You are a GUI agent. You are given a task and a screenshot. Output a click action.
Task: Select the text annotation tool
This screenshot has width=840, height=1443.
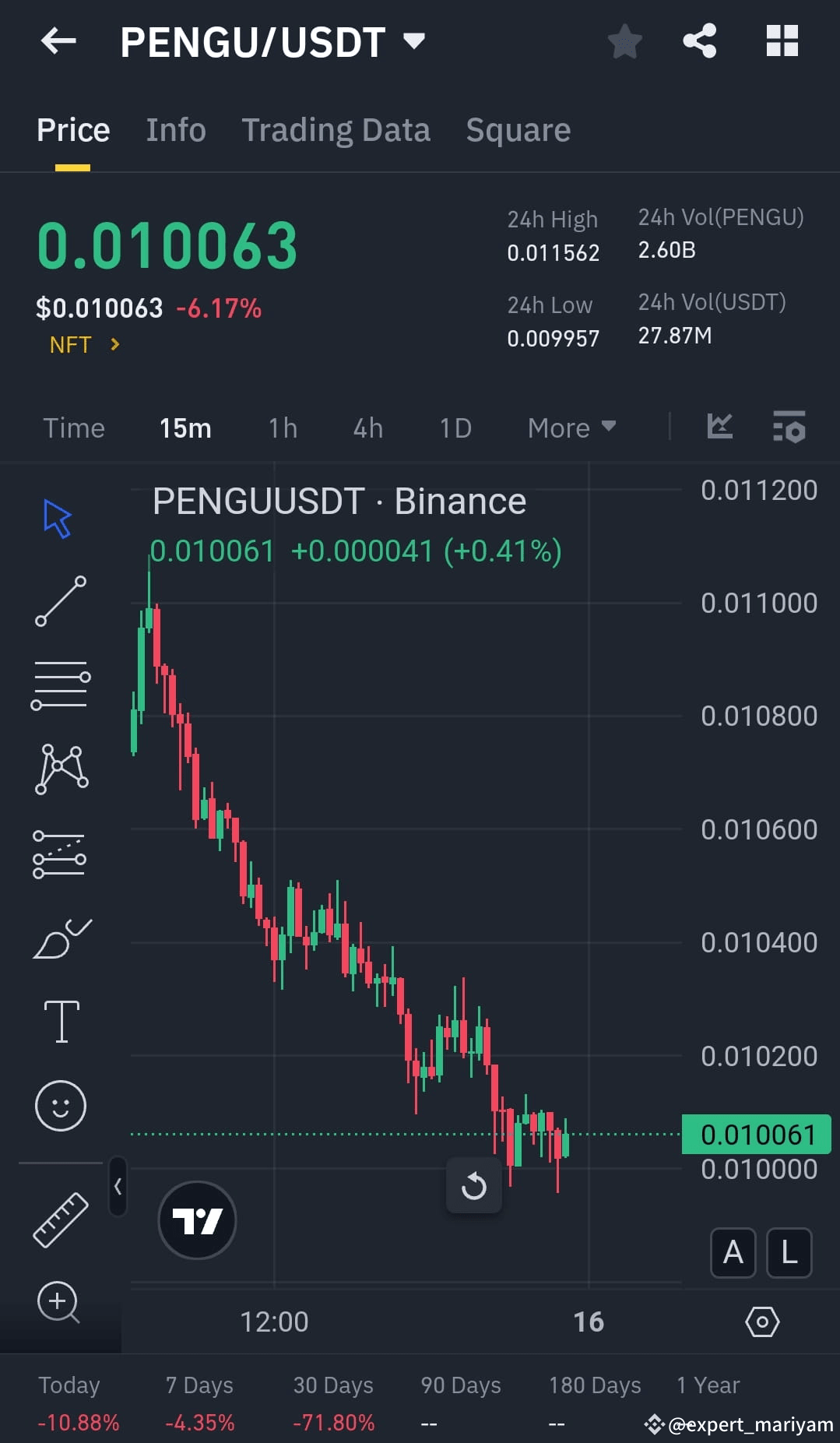(x=60, y=1020)
